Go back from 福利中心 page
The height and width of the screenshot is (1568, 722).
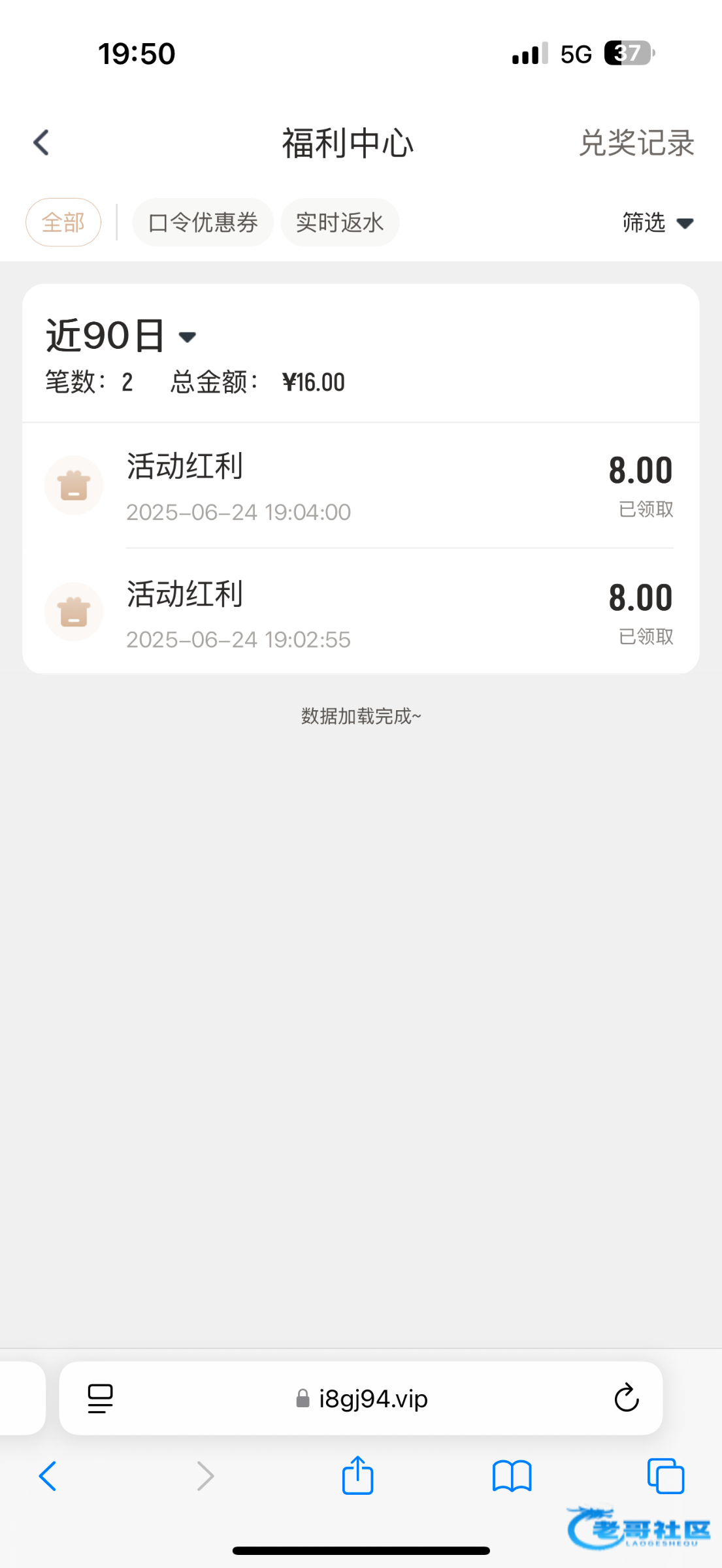click(41, 142)
